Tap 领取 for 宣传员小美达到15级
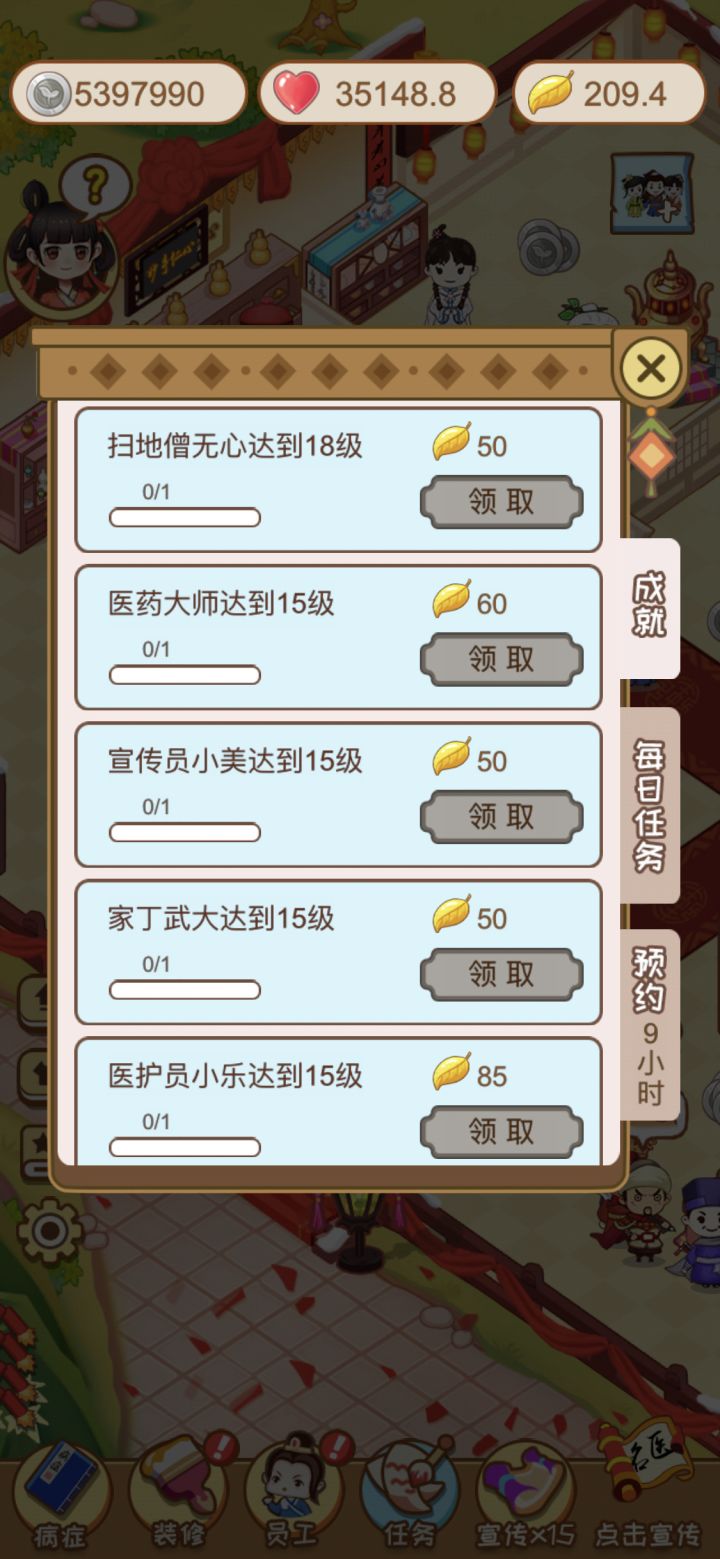The width and height of the screenshot is (720, 1559). [501, 816]
